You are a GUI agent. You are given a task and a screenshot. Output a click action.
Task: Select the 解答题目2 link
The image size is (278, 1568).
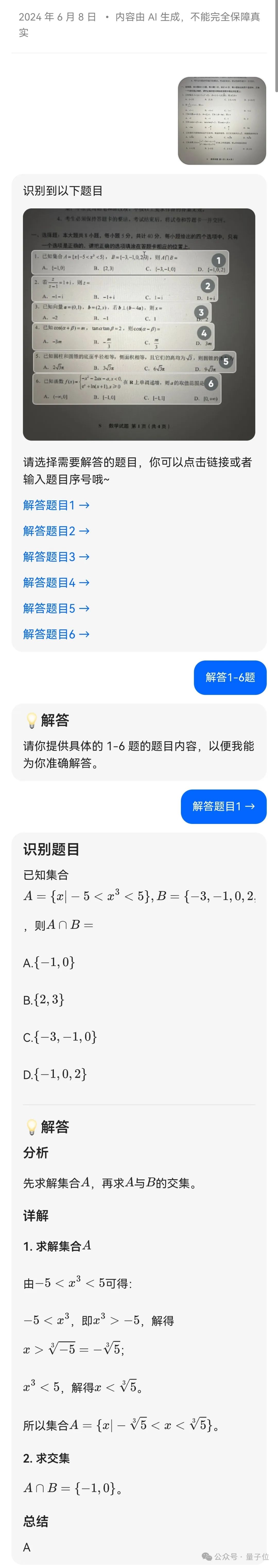[x=56, y=531]
